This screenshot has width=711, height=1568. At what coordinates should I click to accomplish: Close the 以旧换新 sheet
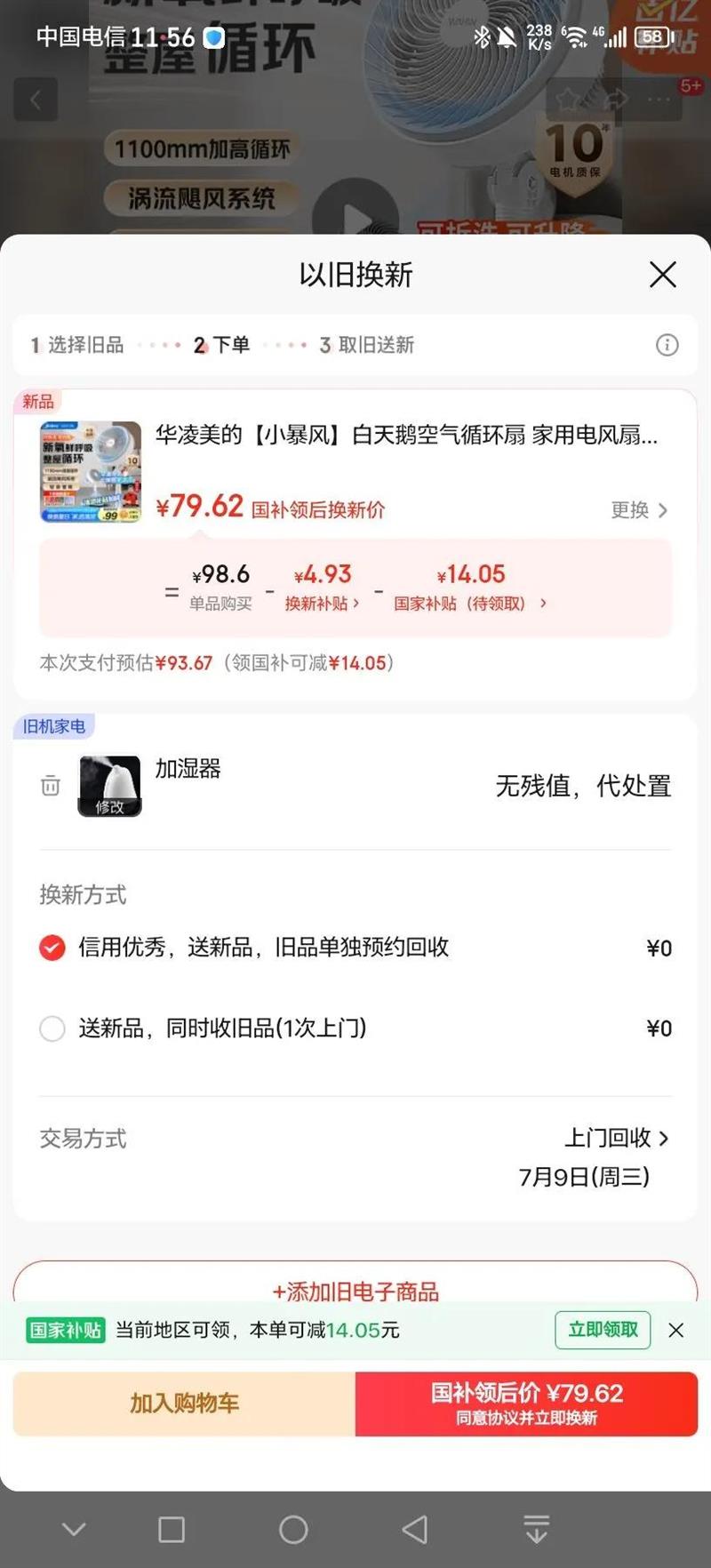663,275
